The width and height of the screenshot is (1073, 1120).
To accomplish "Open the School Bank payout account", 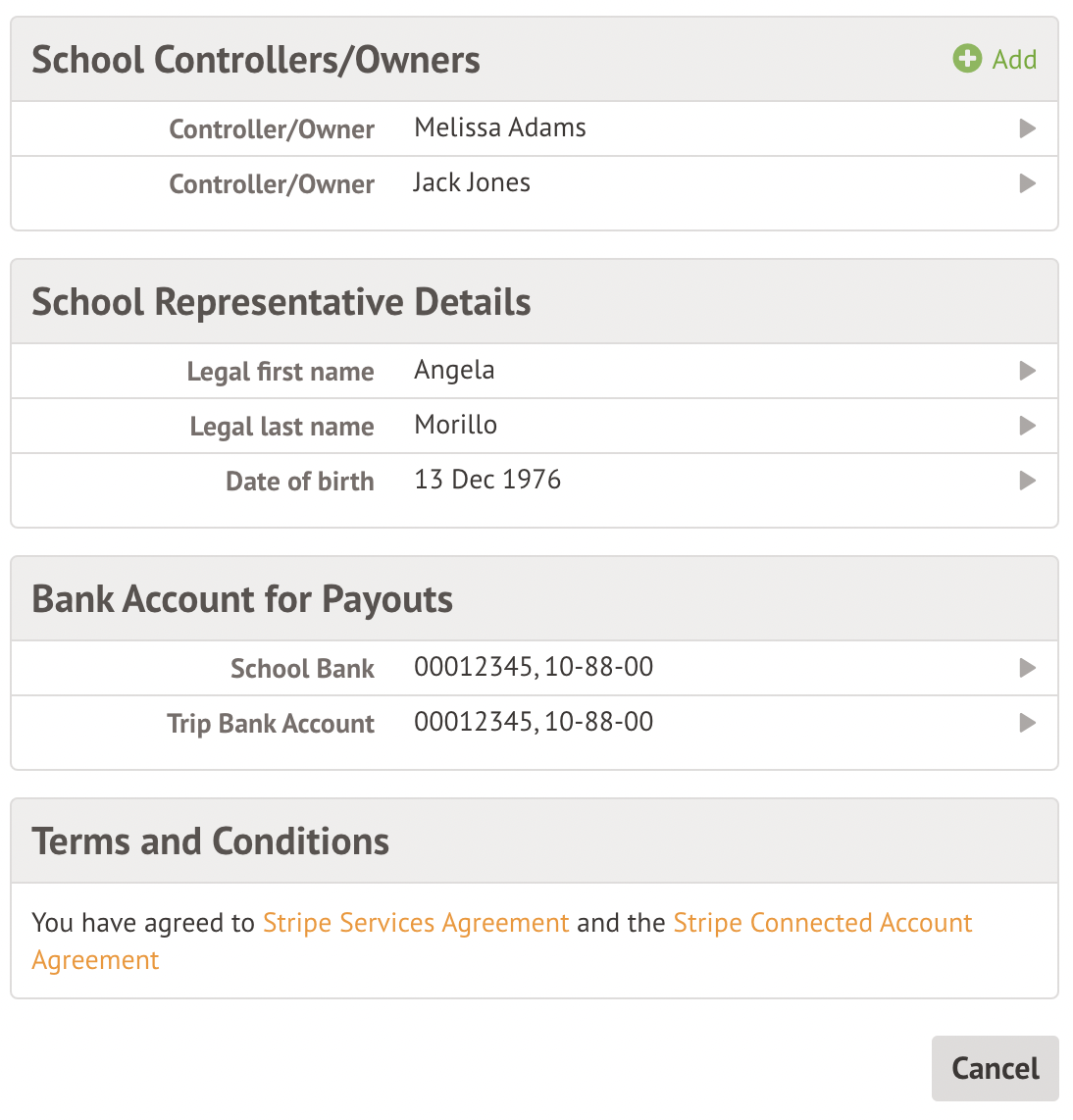I will pyautogui.click(x=535, y=668).
